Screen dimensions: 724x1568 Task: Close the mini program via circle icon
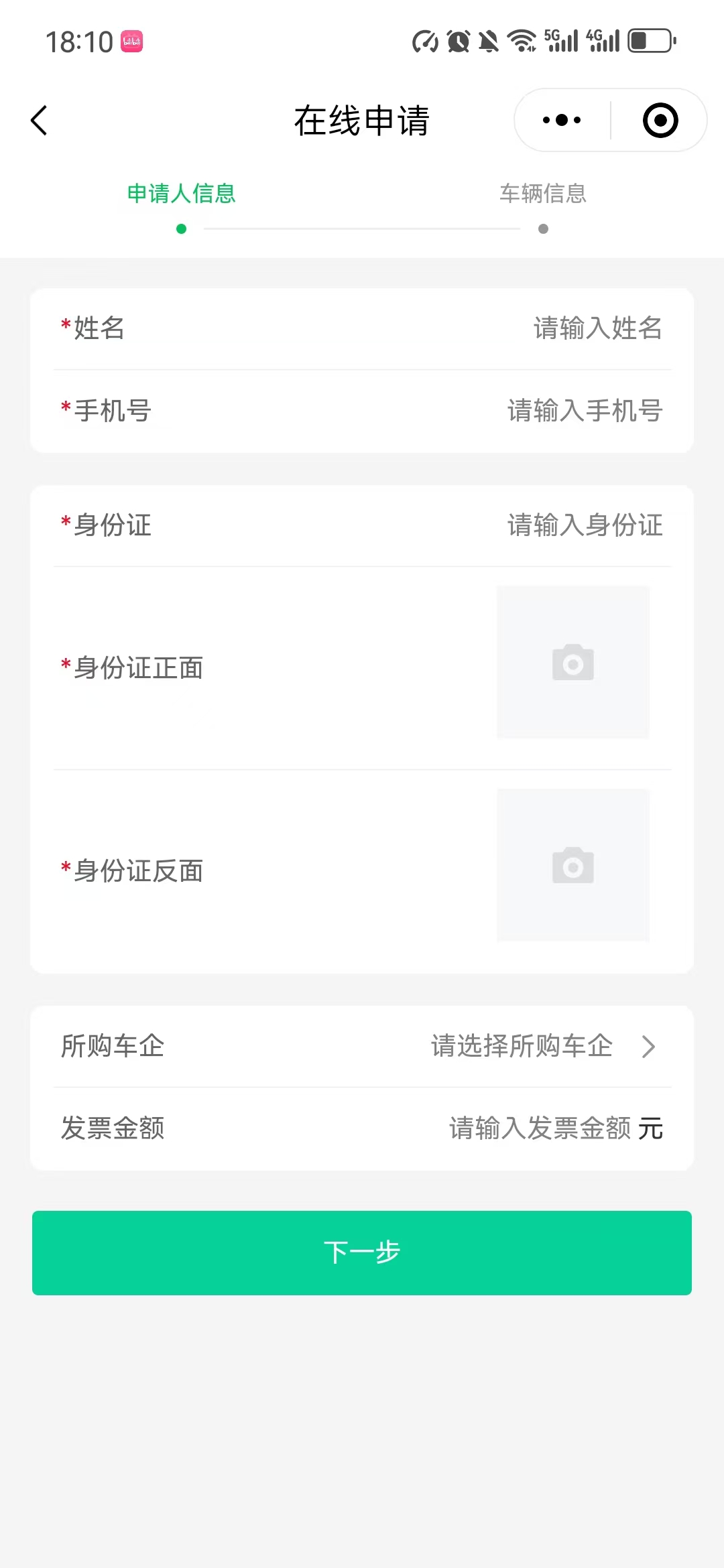[660, 121]
